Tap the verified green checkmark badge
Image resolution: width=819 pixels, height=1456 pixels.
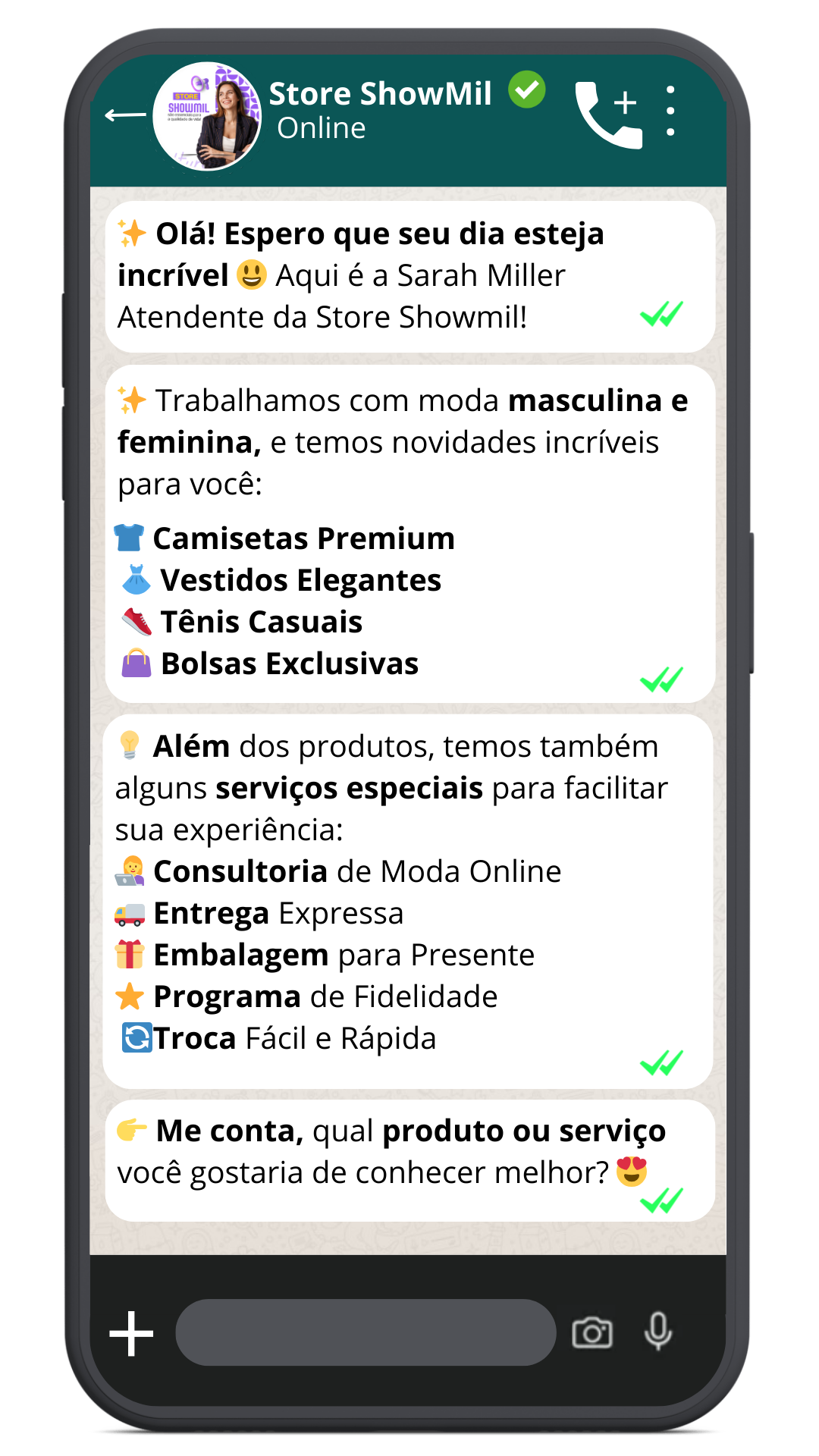point(526,90)
